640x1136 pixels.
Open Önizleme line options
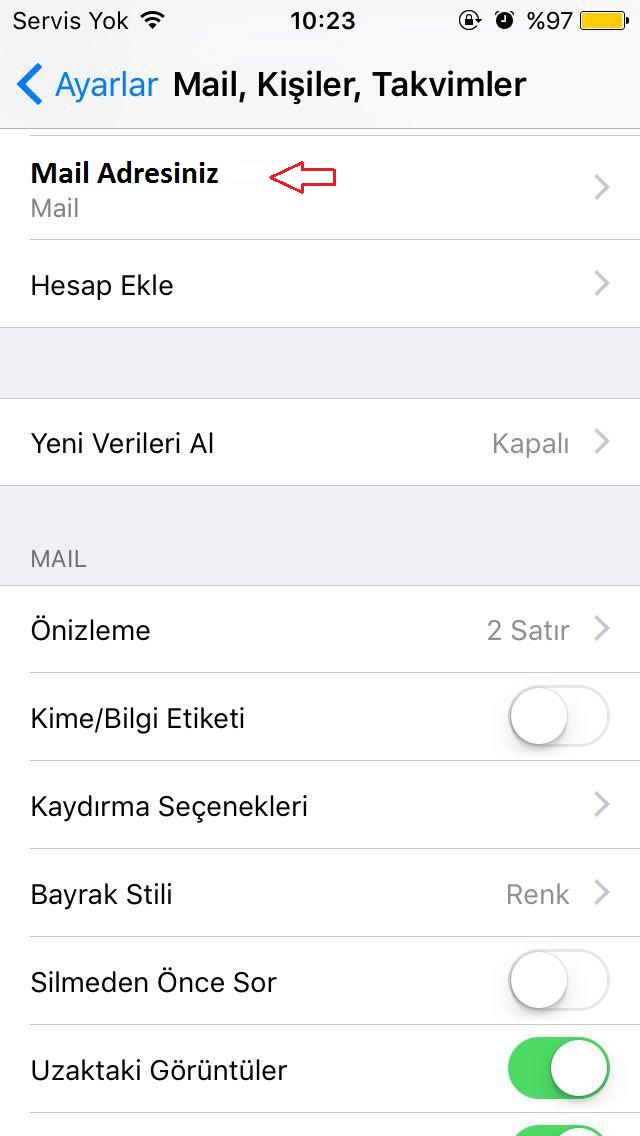tap(320, 630)
